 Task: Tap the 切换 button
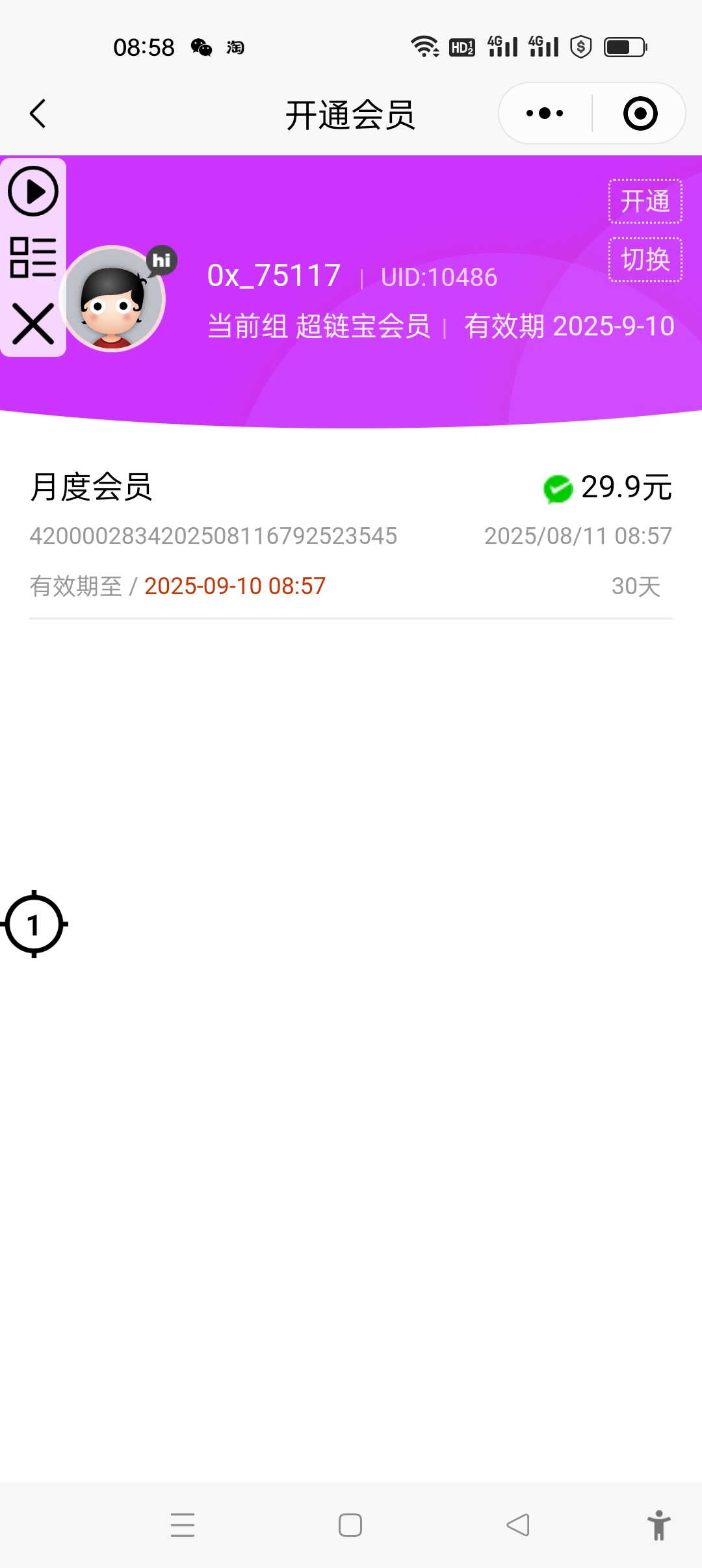pyautogui.click(x=645, y=259)
